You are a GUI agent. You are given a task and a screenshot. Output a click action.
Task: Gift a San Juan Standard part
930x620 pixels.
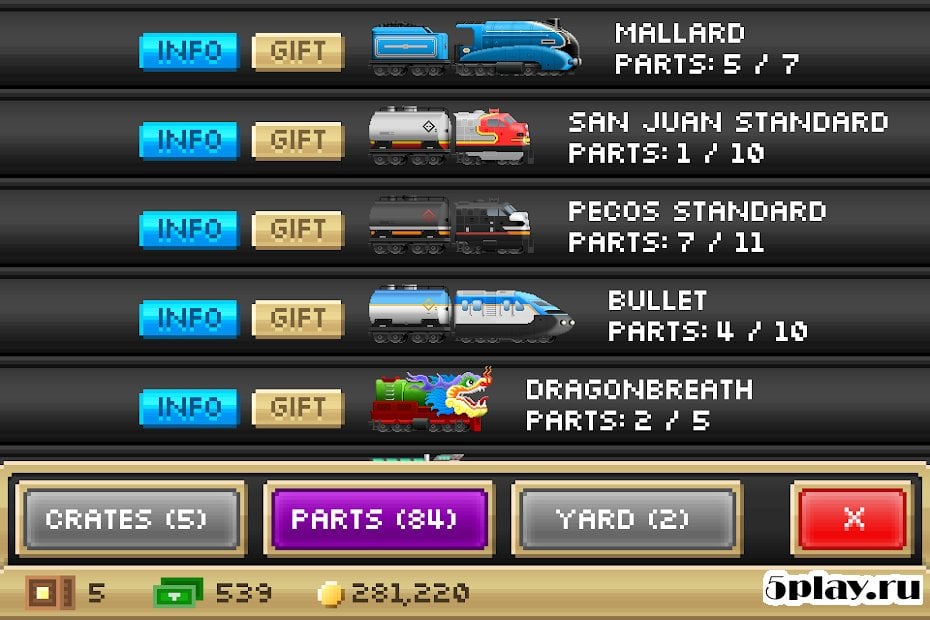pyautogui.click(x=298, y=141)
